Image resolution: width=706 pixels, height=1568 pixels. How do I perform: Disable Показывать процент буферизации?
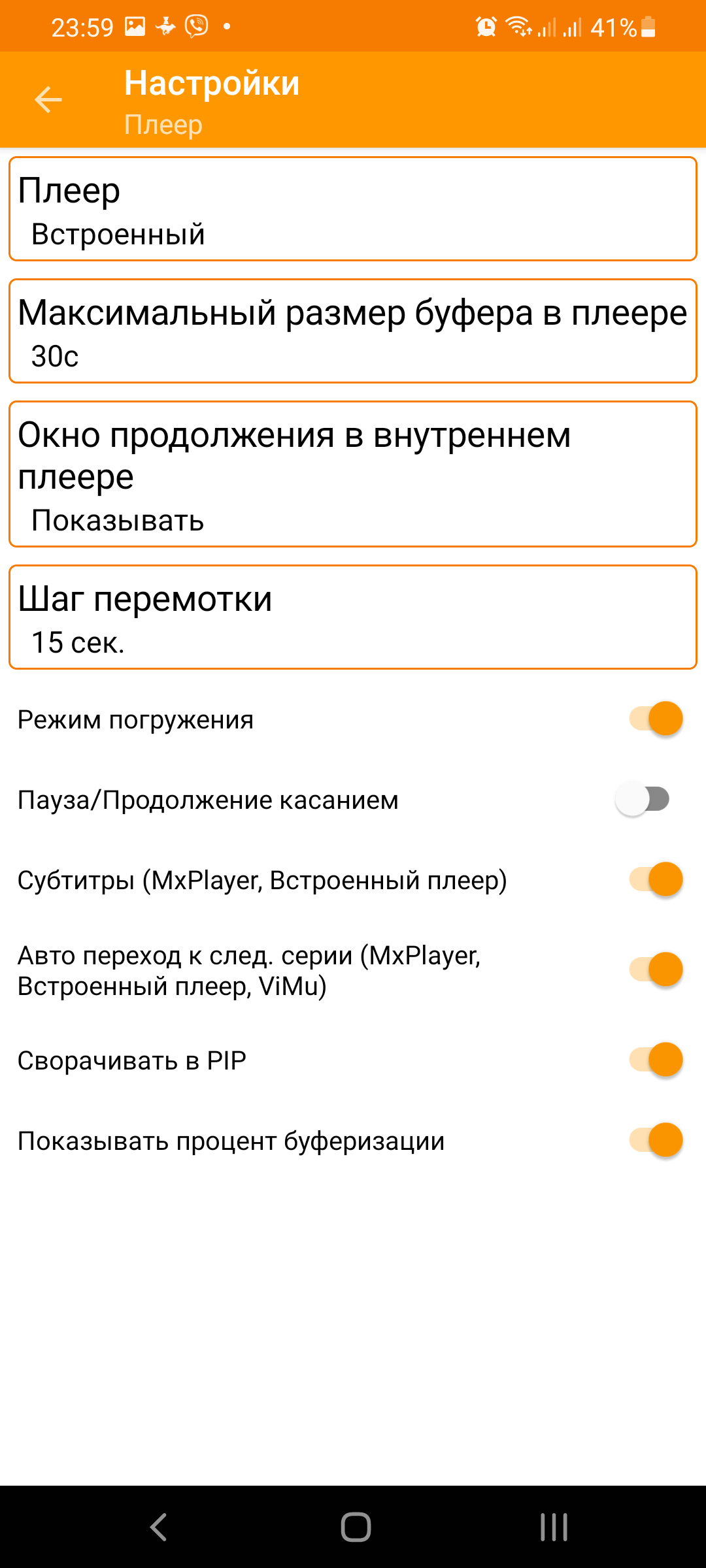[x=656, y=1140]
